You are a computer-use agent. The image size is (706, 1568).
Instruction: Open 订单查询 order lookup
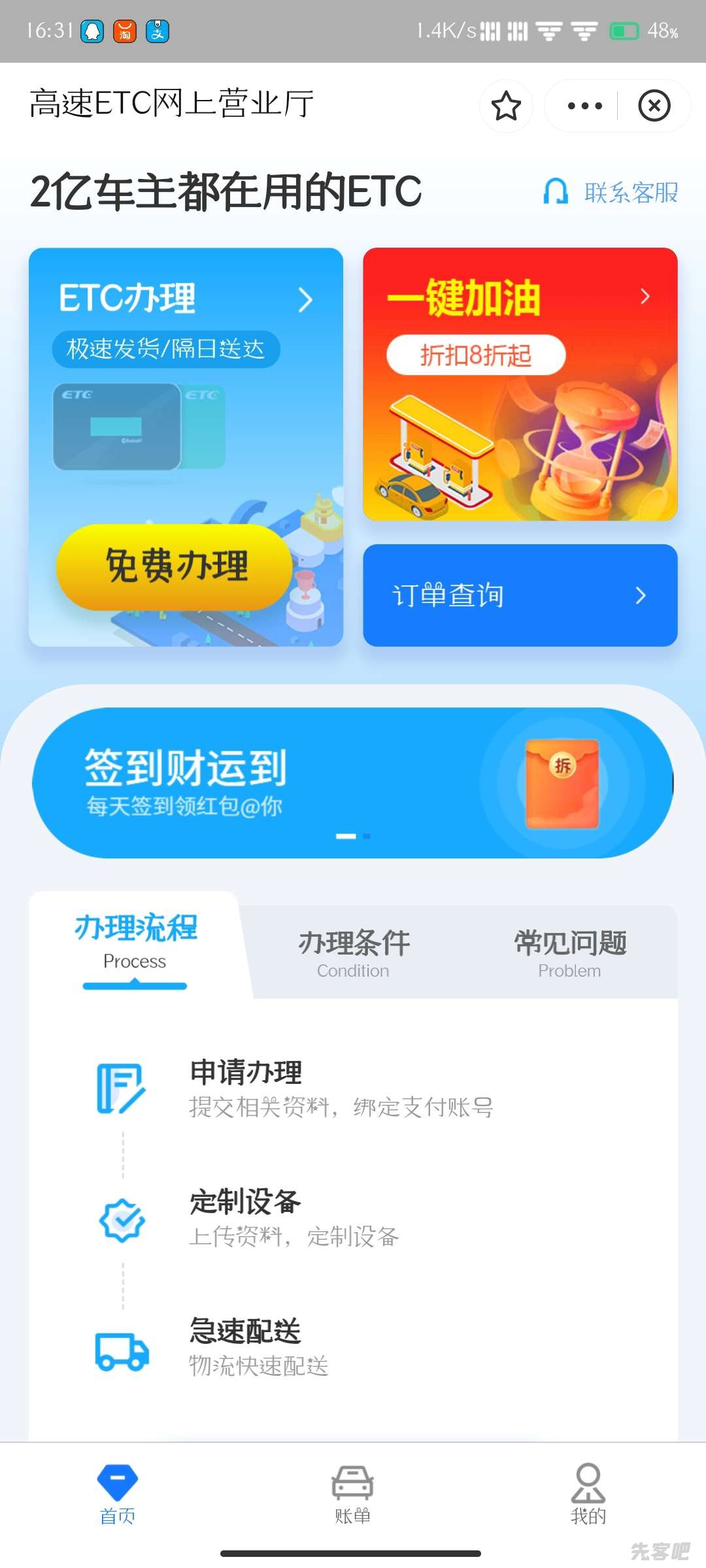[x=520, y=595]
